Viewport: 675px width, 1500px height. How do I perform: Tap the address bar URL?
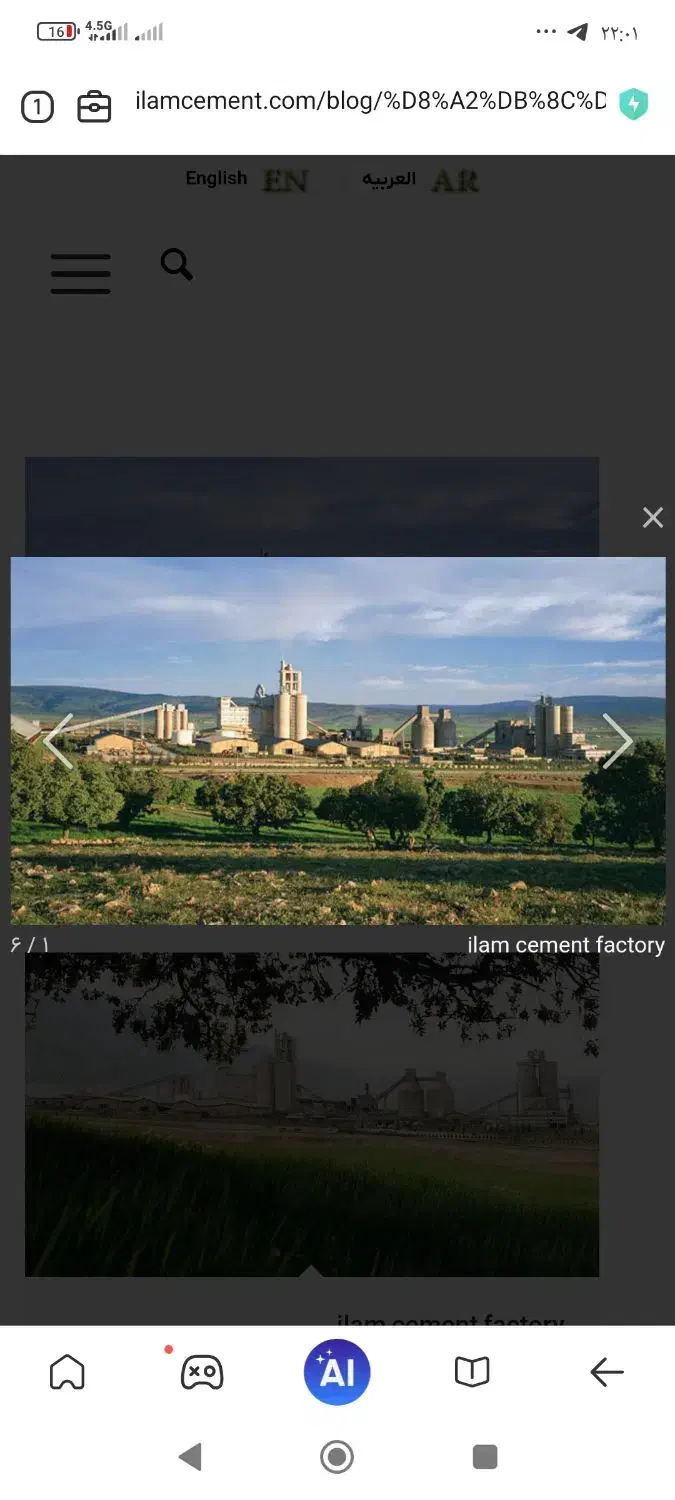coord(370,101)
